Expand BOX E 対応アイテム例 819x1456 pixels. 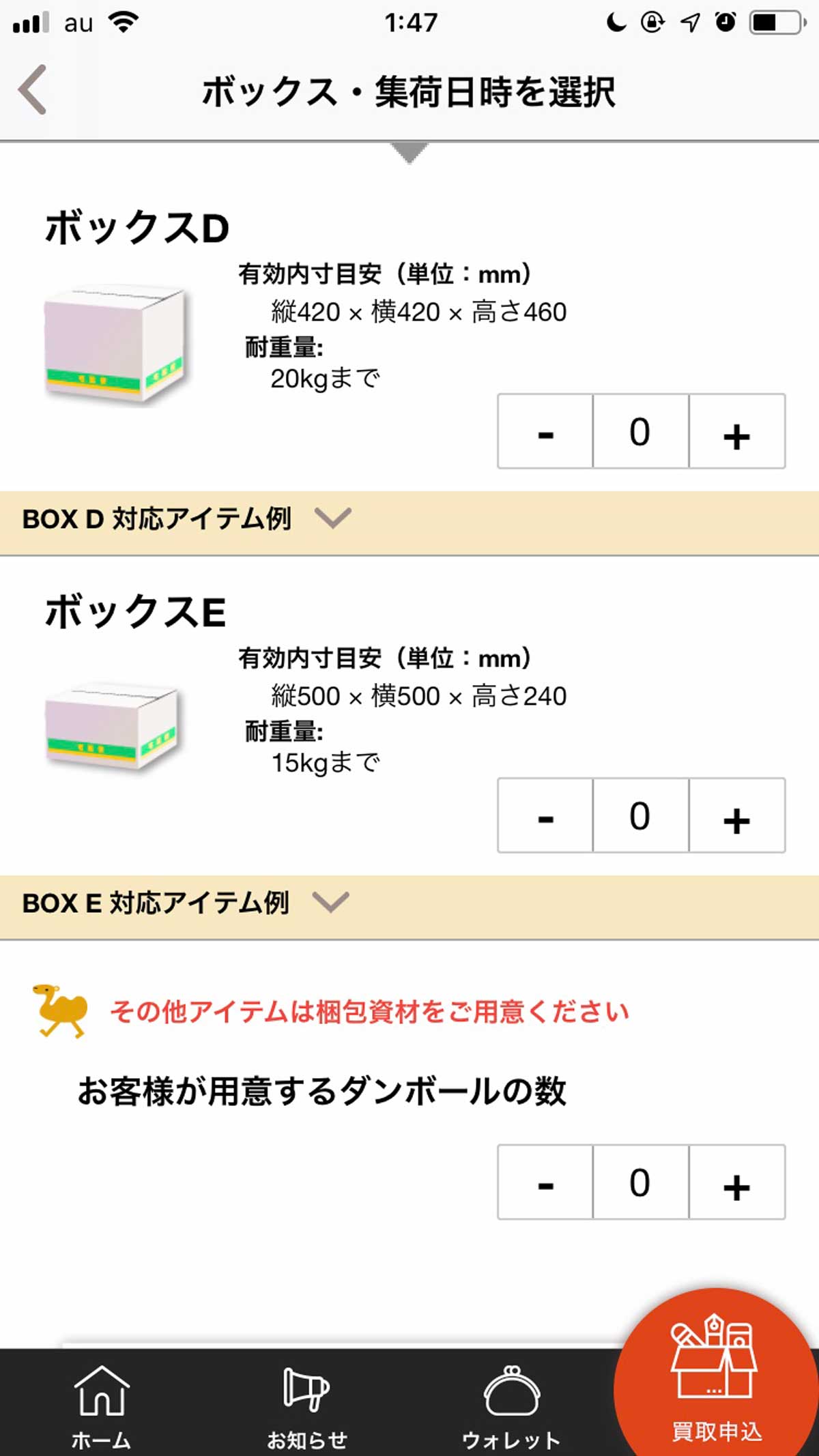tap(409, 903)
